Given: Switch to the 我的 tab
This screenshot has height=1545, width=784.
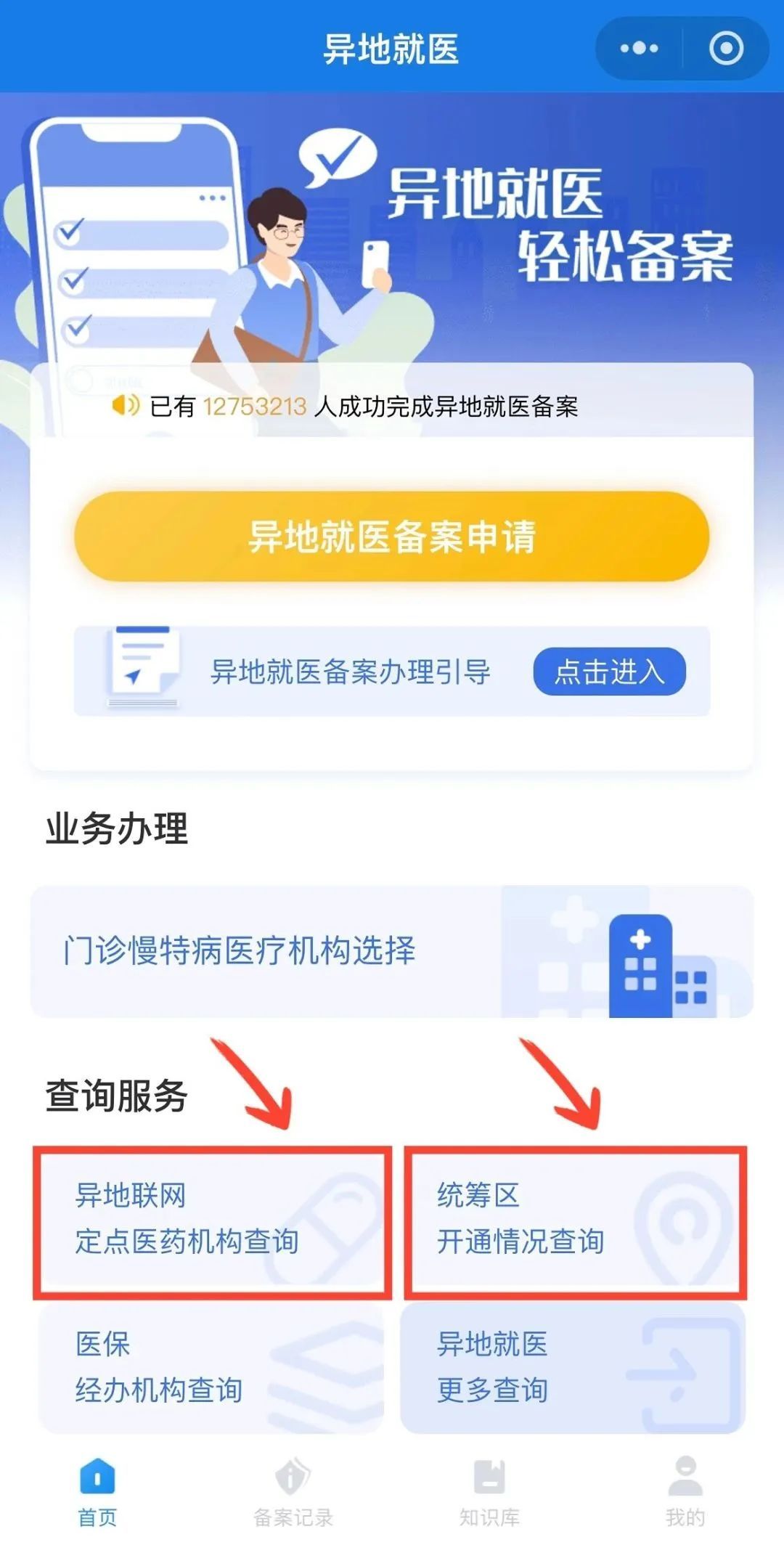Looking at the screenshot, I should 685,1492.
